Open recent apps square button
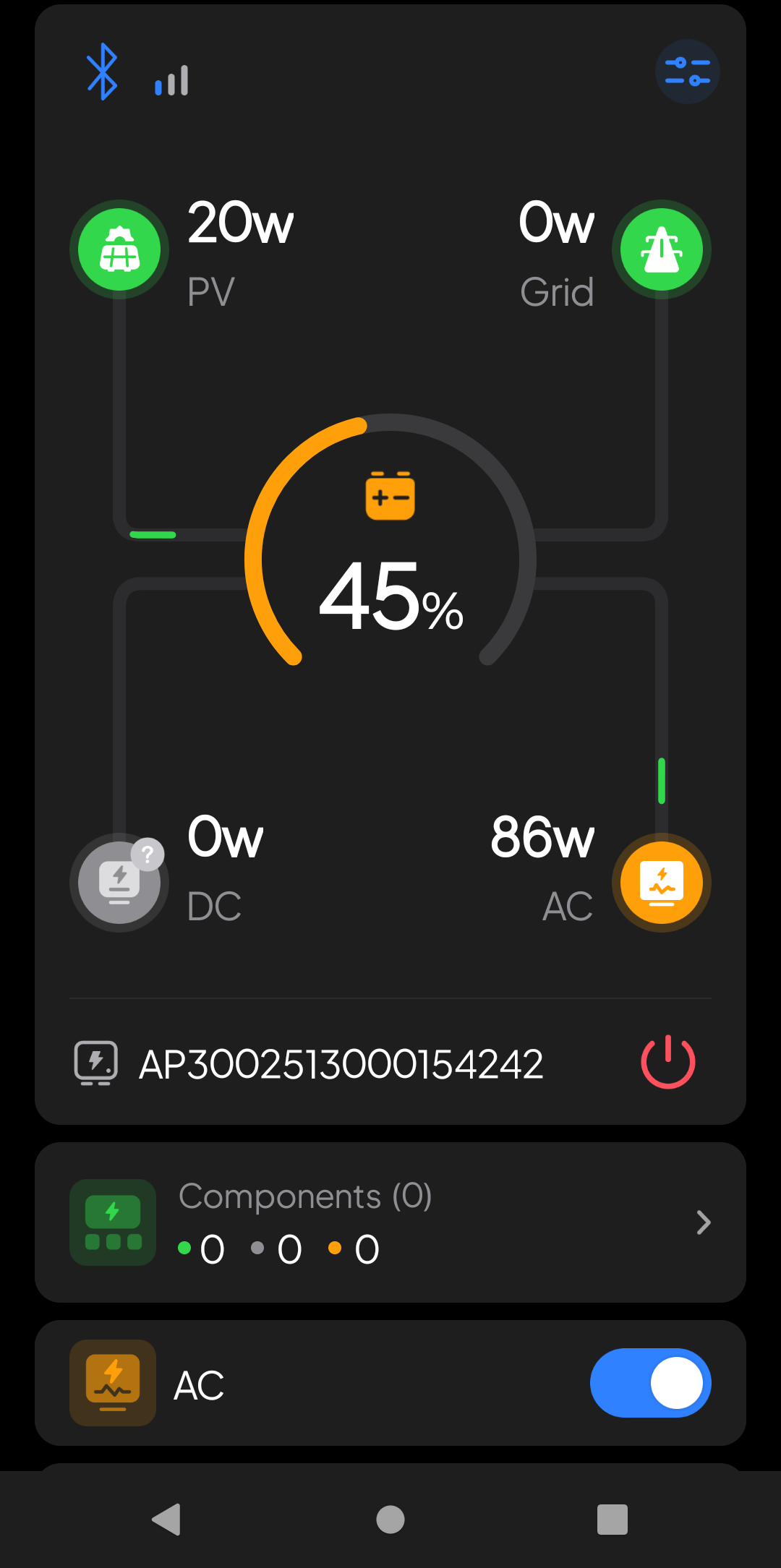Viewport: 781px width, 1568px height. coord(613,1519)
